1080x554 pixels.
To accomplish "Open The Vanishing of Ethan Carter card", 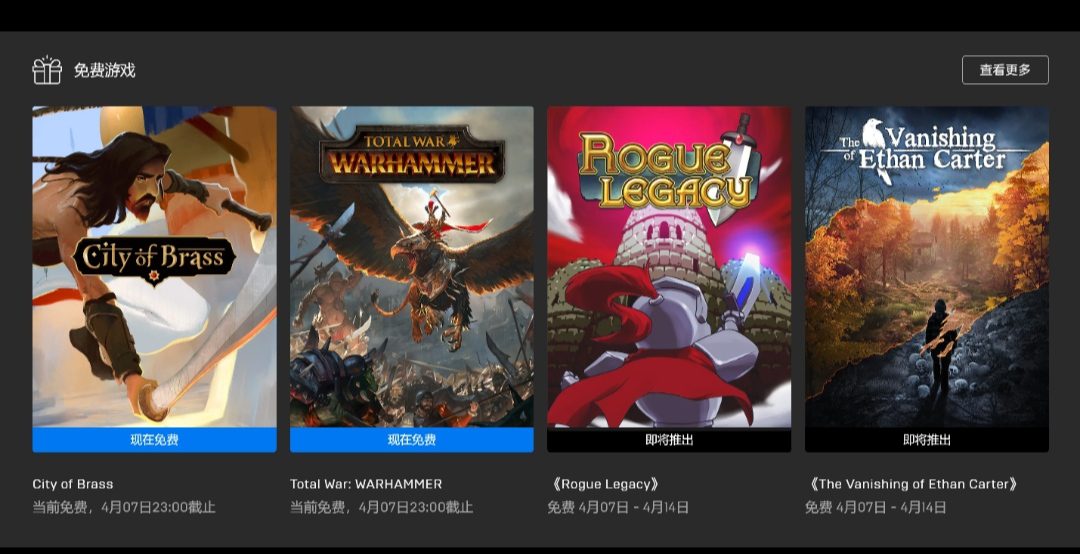I will [926, 270].
